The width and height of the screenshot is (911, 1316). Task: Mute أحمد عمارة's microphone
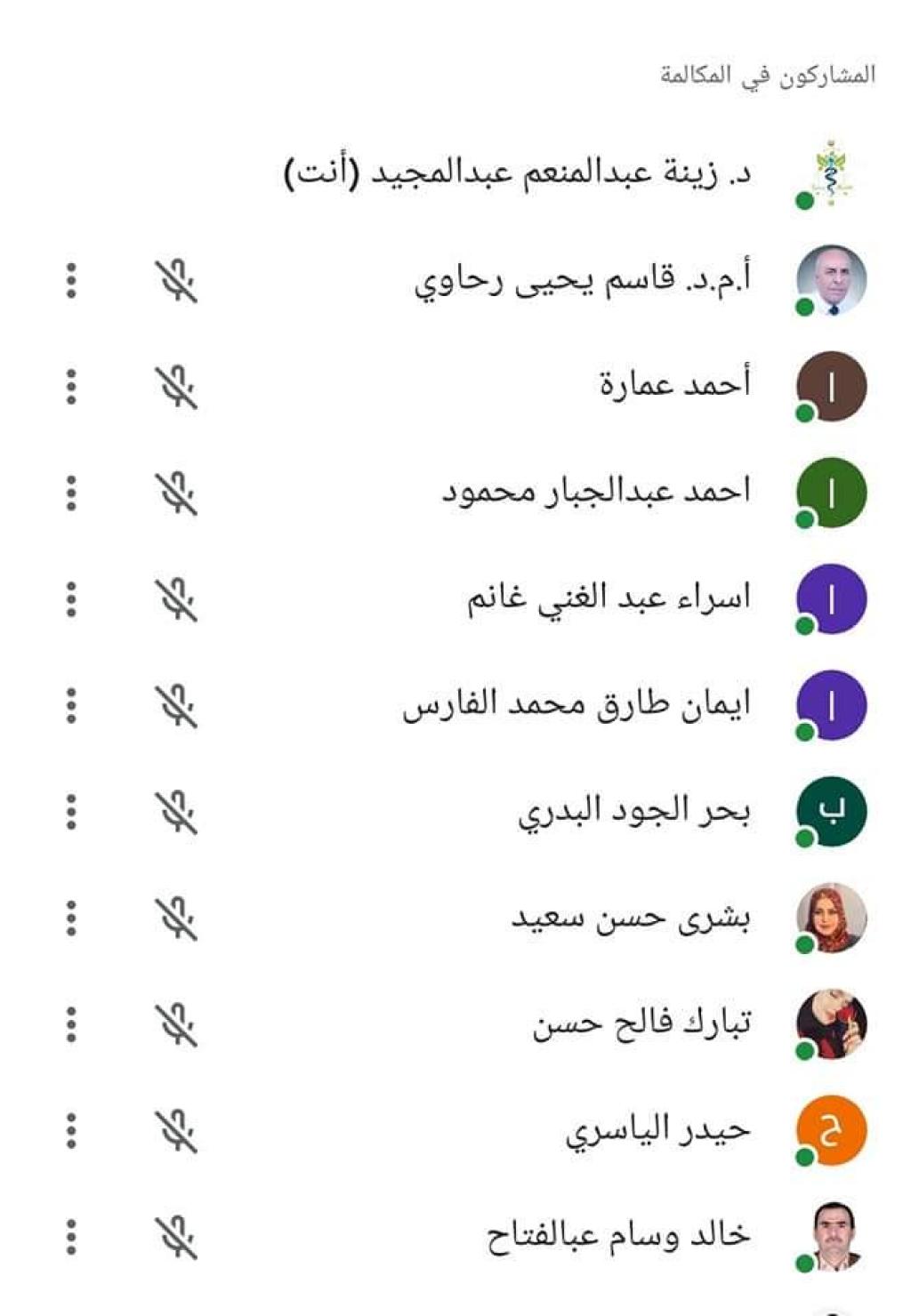[176, 388]
